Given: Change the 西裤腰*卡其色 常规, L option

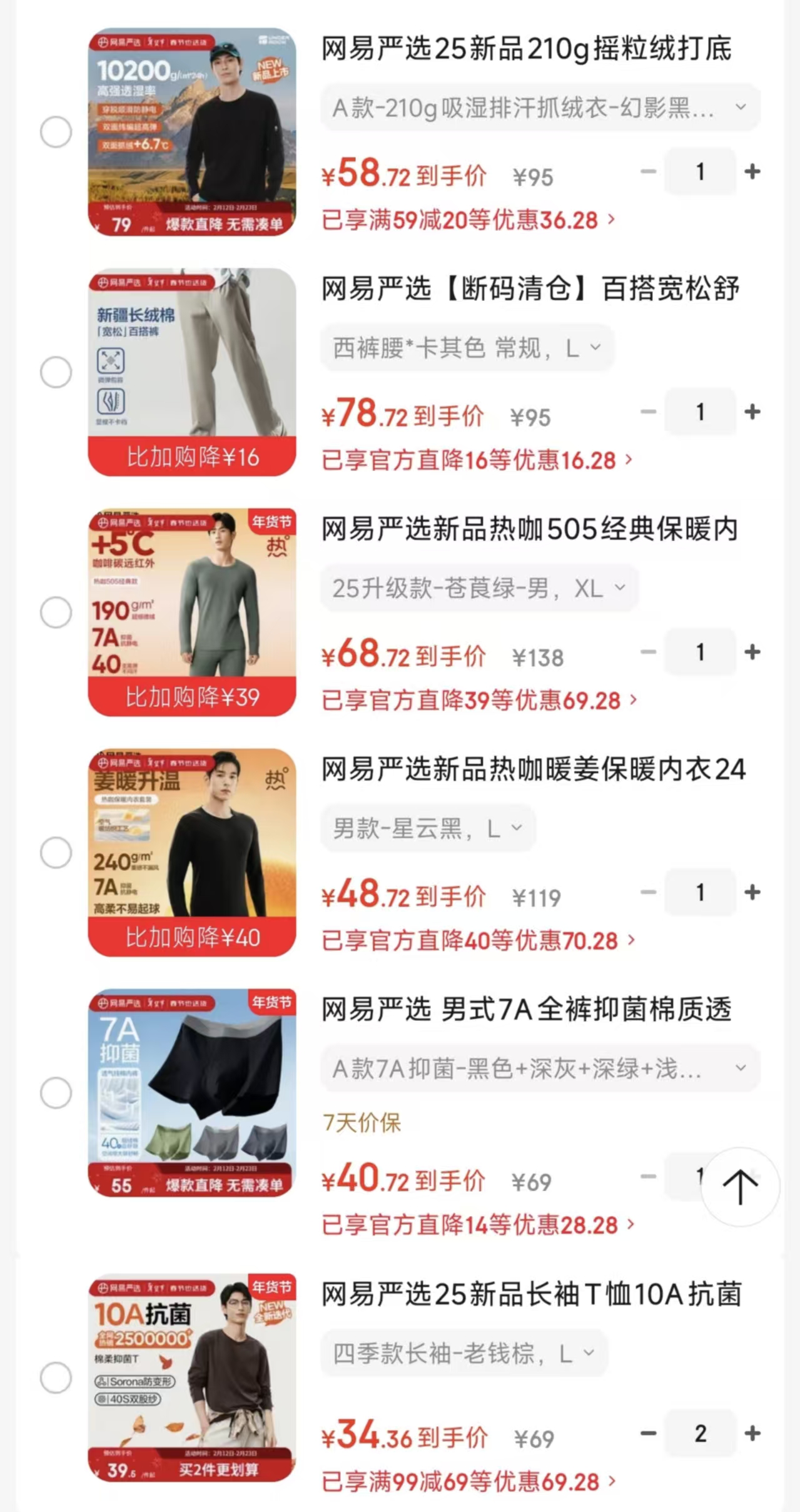Looking at the screenshot, I should click(x=467, y=348).
